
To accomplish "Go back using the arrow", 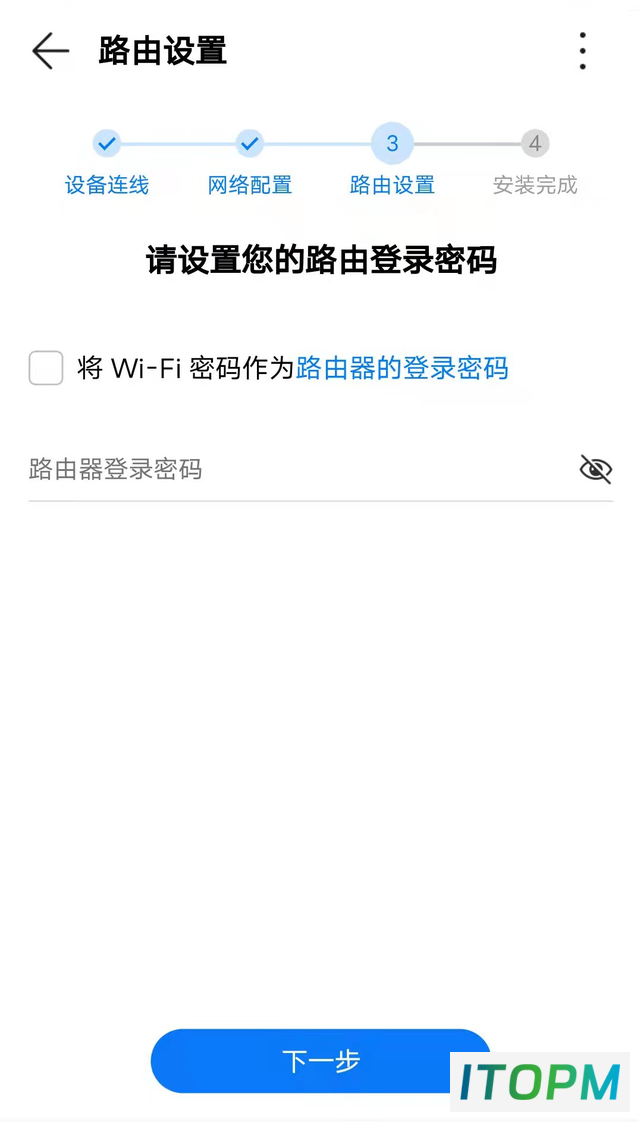I will 50,51.
